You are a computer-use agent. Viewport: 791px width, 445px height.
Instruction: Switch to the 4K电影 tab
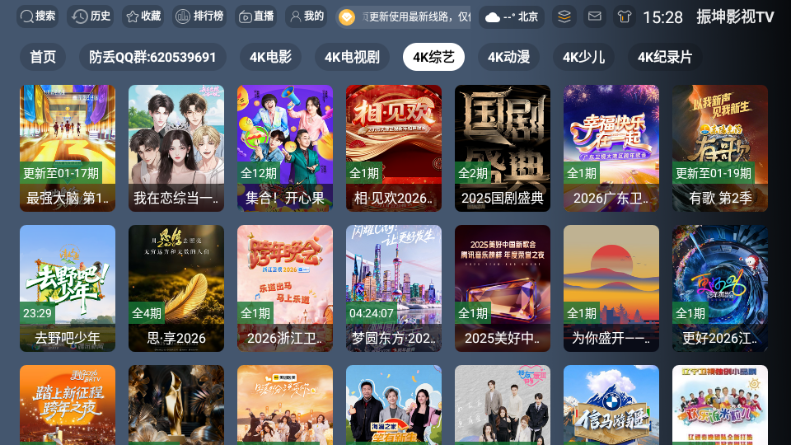click(271, 57)
